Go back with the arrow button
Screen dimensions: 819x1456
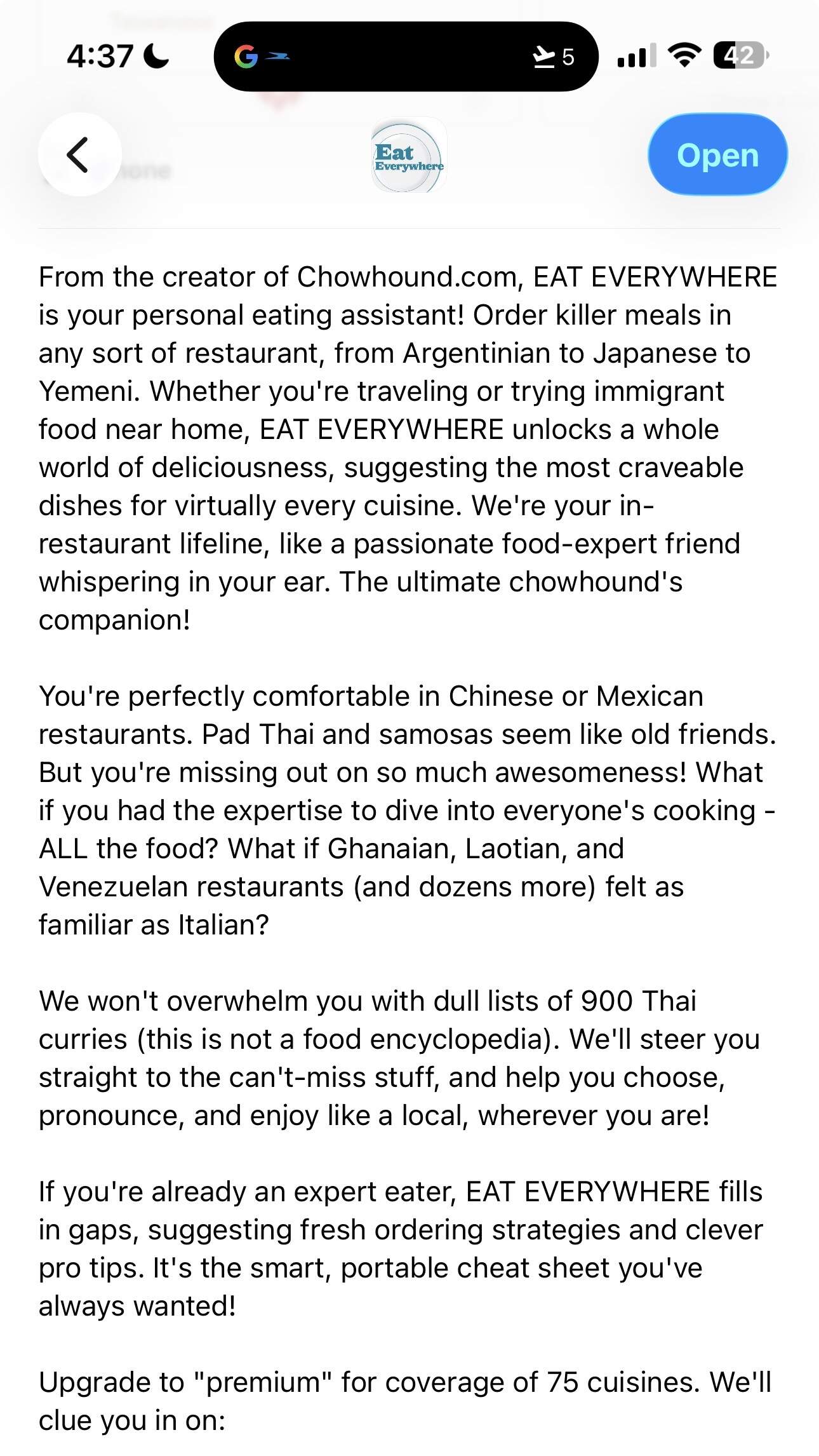79,154
